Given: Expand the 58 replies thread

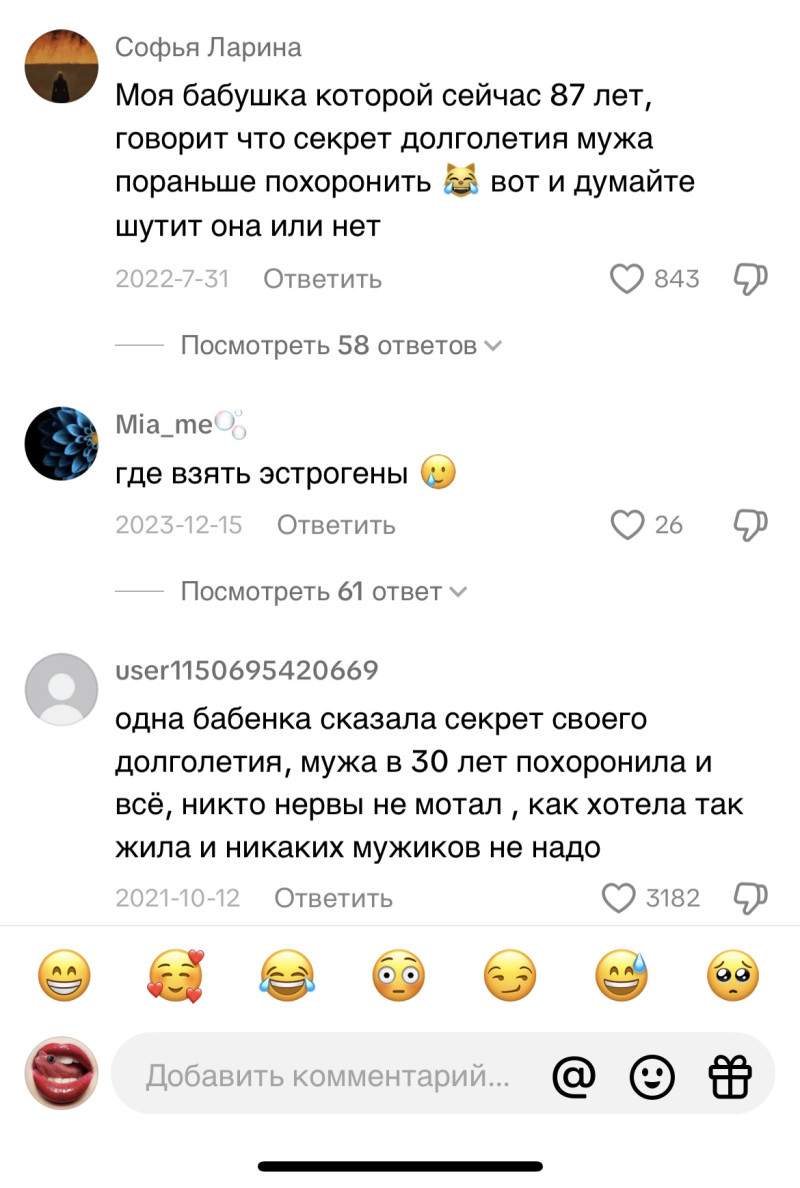Looking at the screenshot, I should pyautogui.click(x=341, y=346).
